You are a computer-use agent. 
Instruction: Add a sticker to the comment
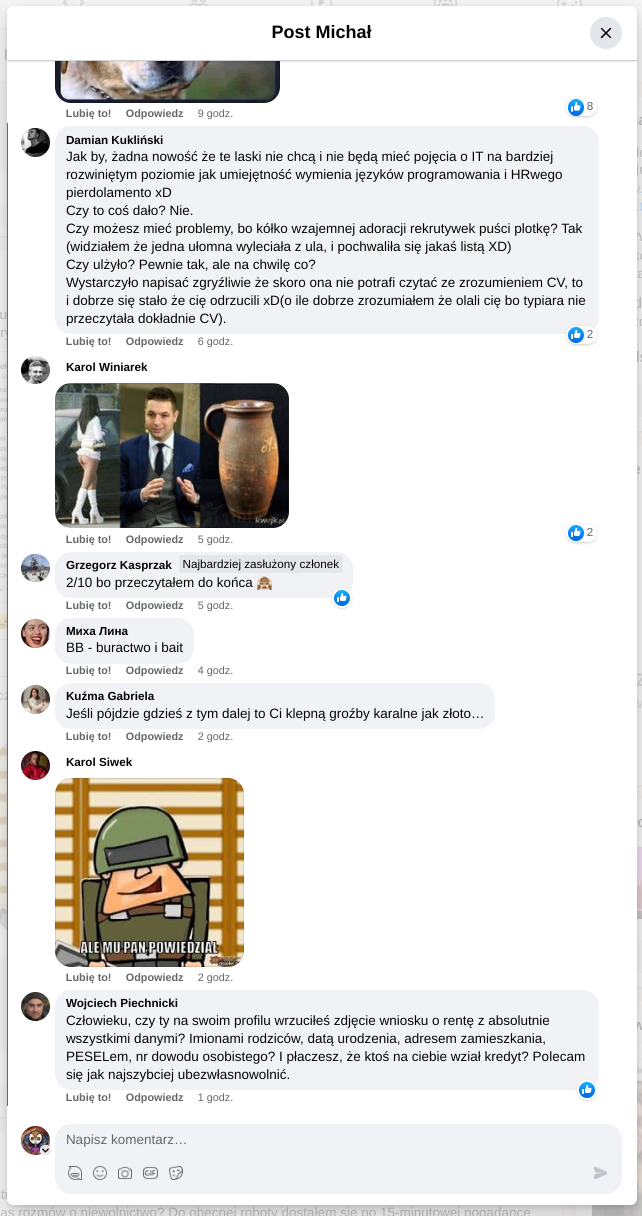tap(176, 1173)
